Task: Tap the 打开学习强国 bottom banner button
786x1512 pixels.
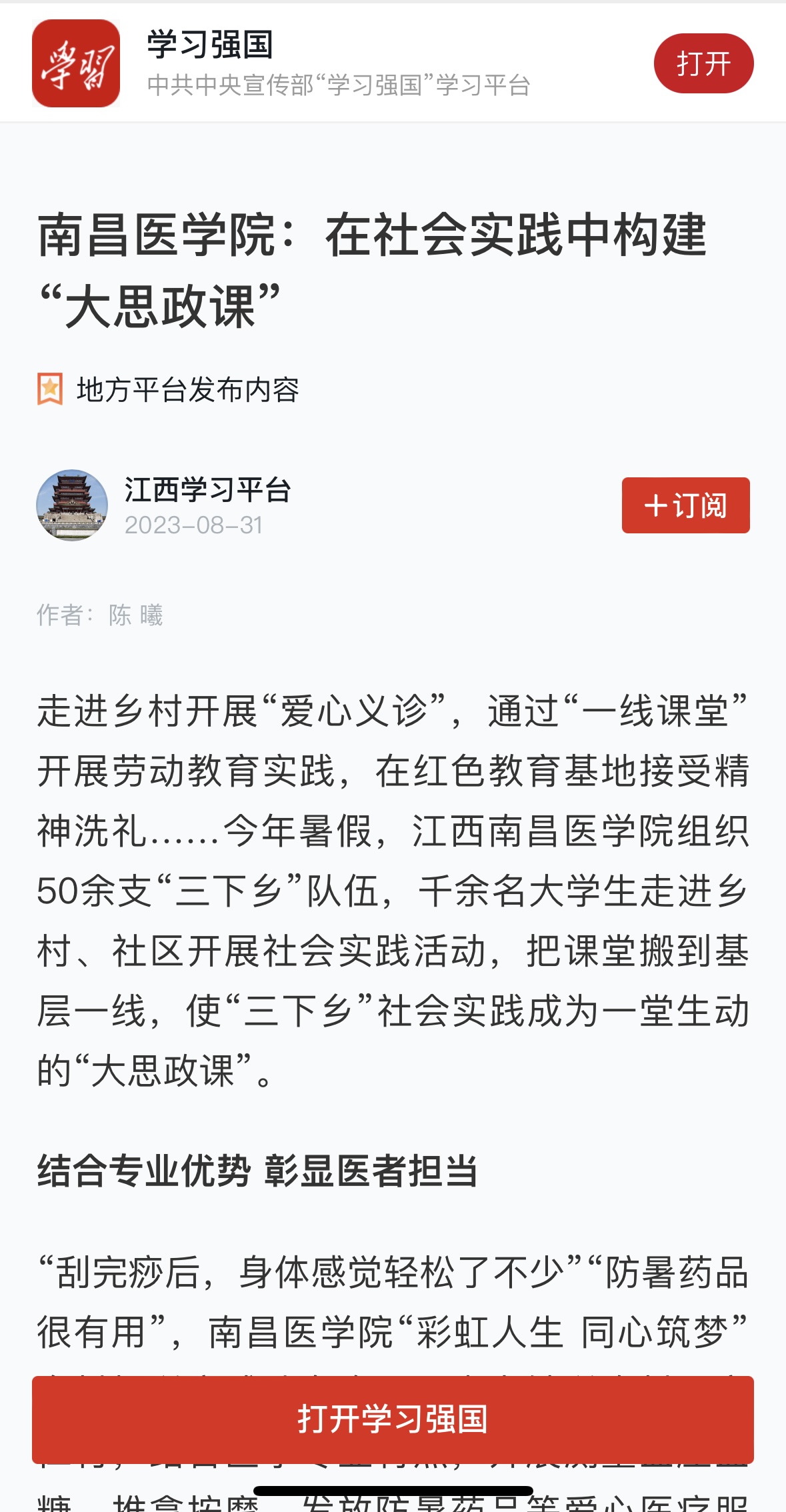Action: [x=393, y=1419]
